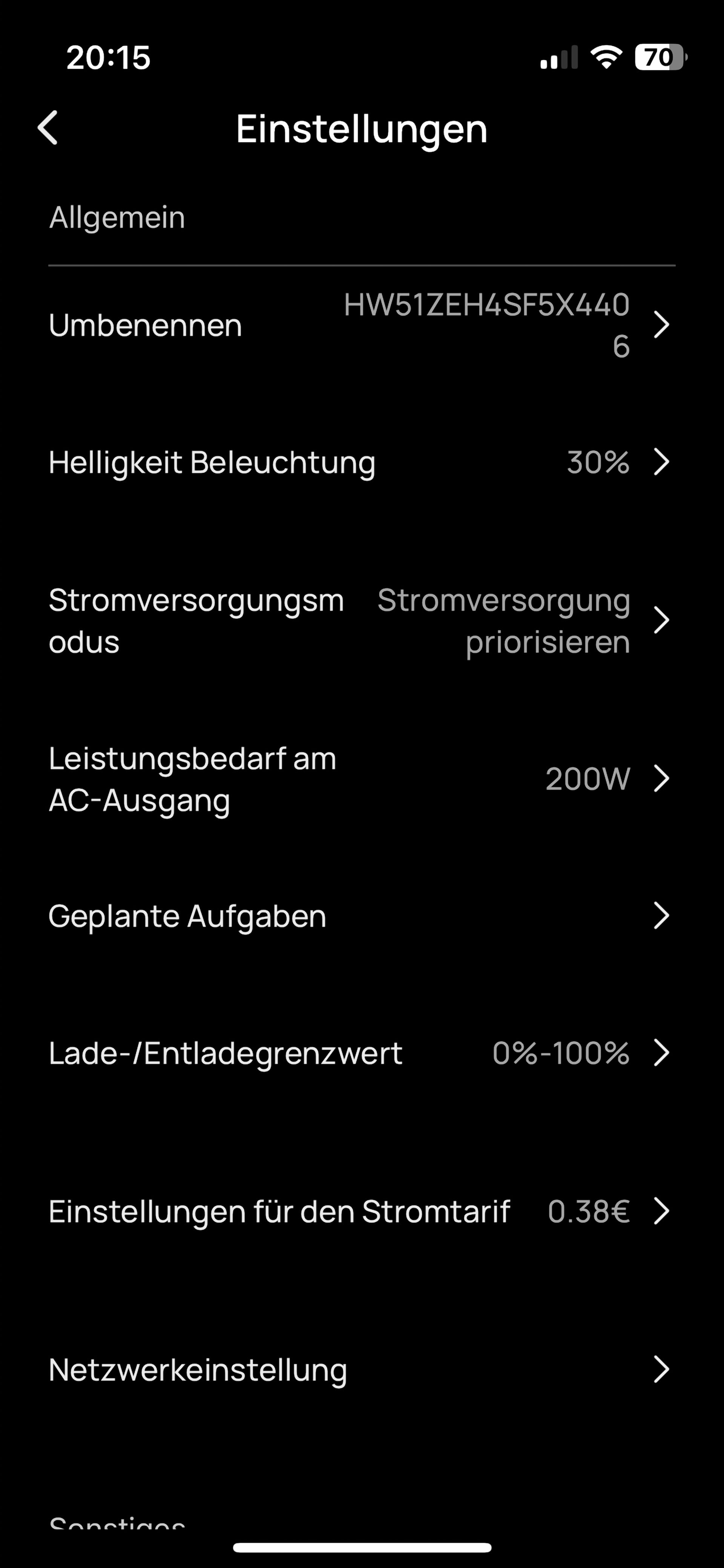
Task: Go back using the top-left arrow
Action: (48, 128)
